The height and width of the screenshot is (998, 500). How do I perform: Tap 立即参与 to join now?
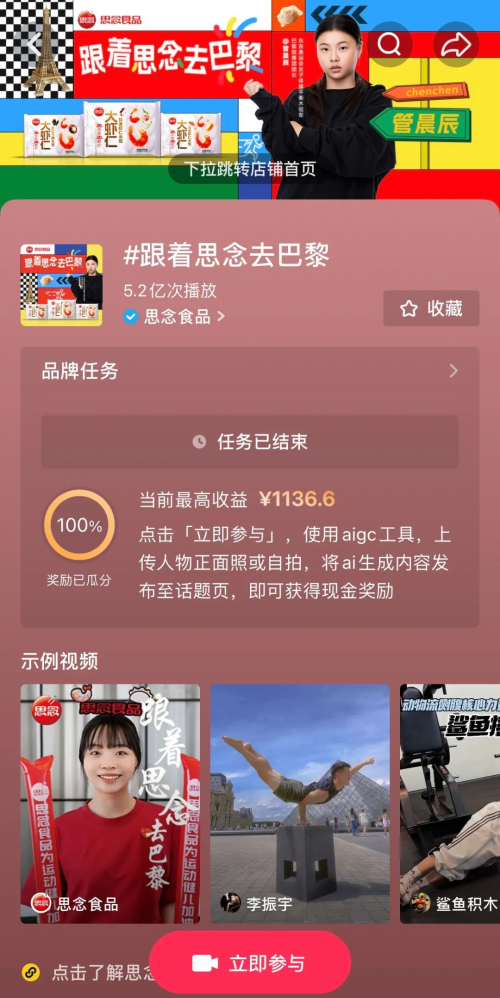pos(250,963)
